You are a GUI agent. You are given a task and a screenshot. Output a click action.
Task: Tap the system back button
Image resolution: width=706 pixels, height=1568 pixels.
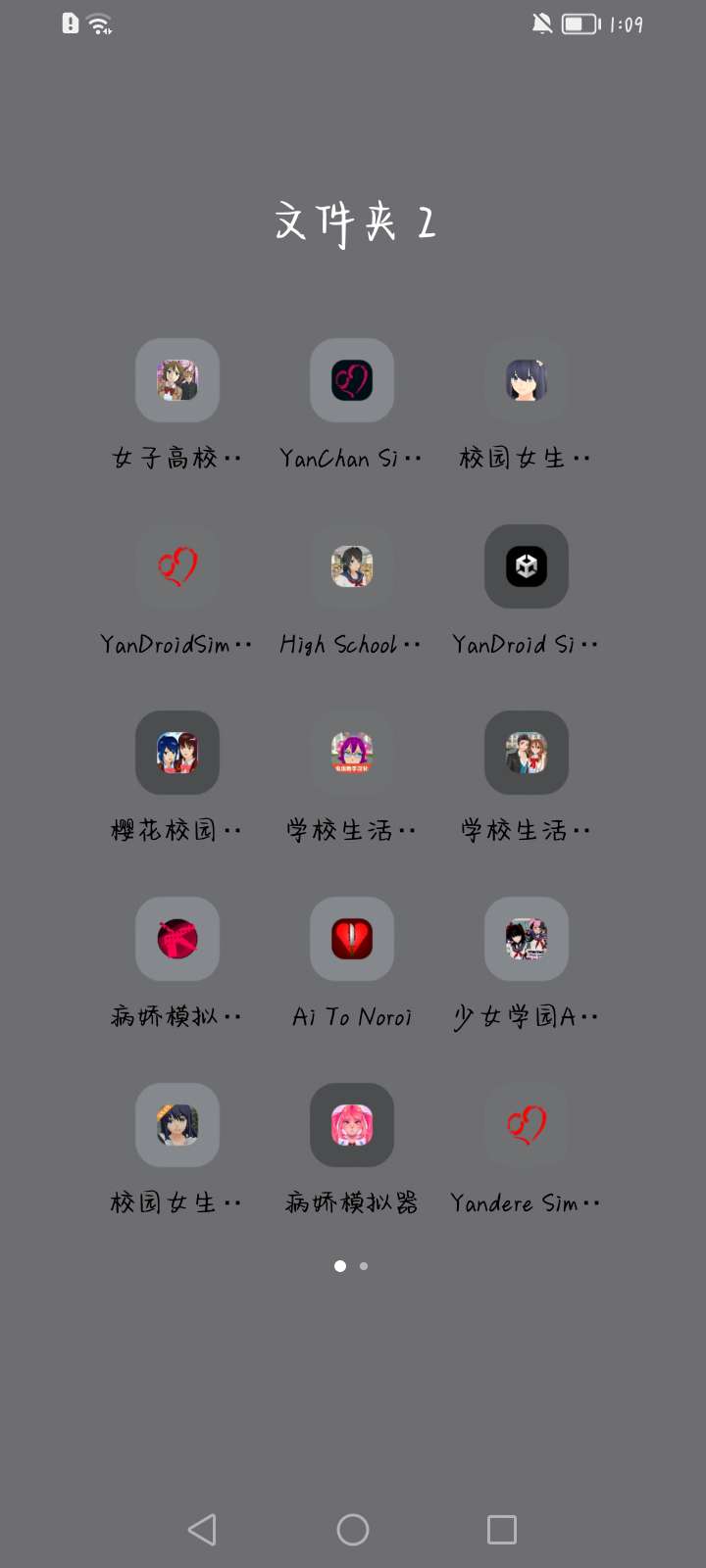[202, 1530]
